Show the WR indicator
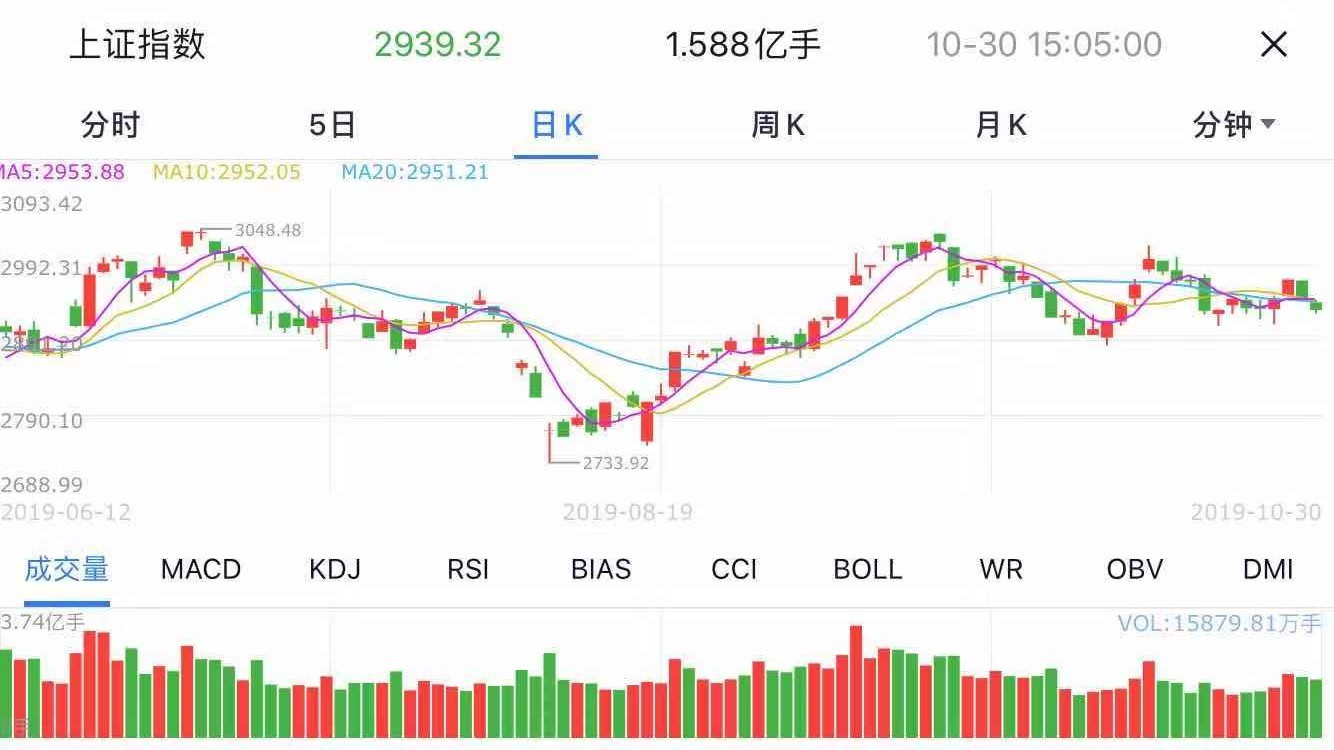This screenshot has height=750, width=1334. pos(1001,569)
